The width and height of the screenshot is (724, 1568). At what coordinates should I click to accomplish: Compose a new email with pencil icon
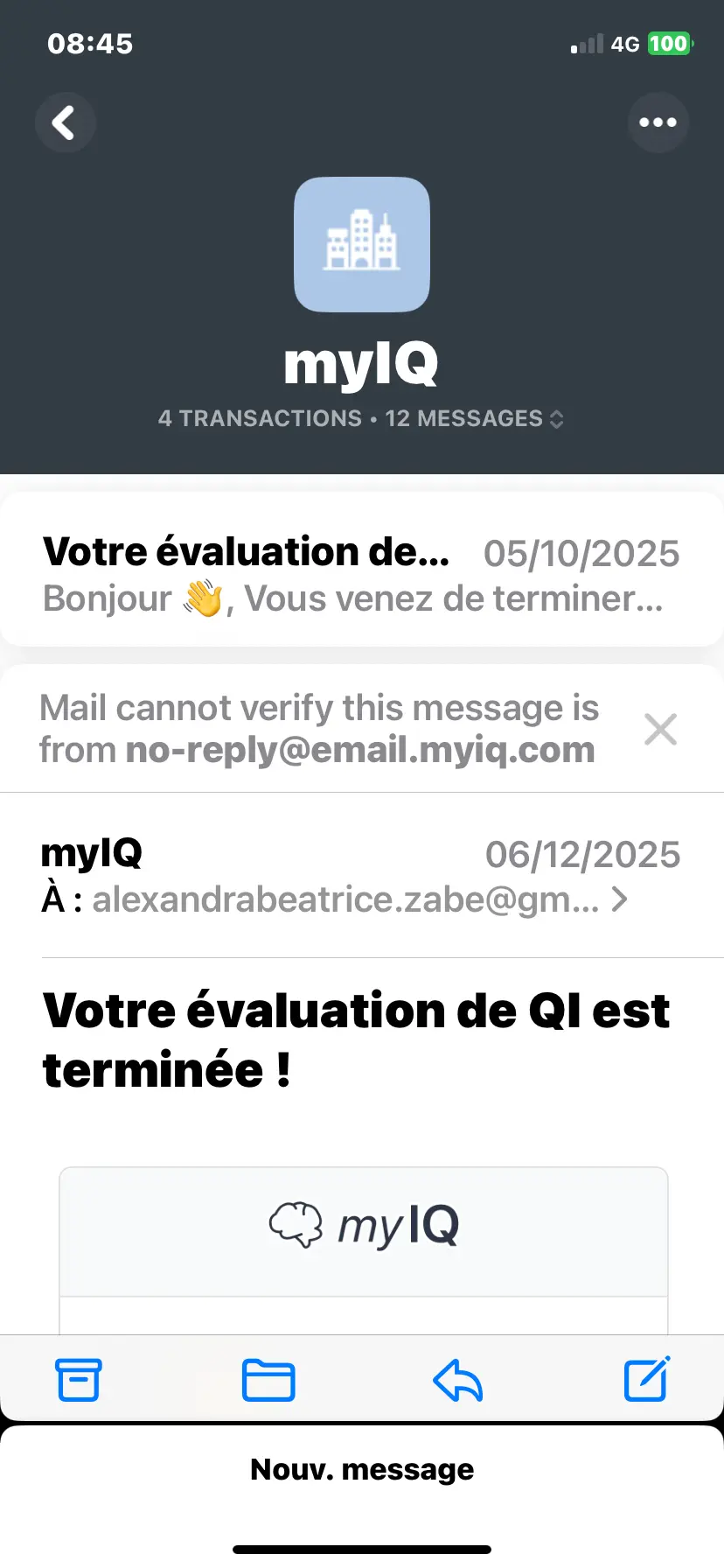tap(647, 1379)
